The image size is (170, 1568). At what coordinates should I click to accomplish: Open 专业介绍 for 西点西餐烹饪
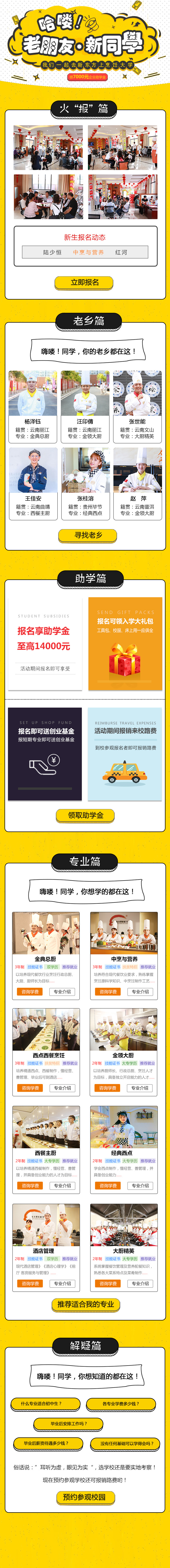click(62, 1088)
